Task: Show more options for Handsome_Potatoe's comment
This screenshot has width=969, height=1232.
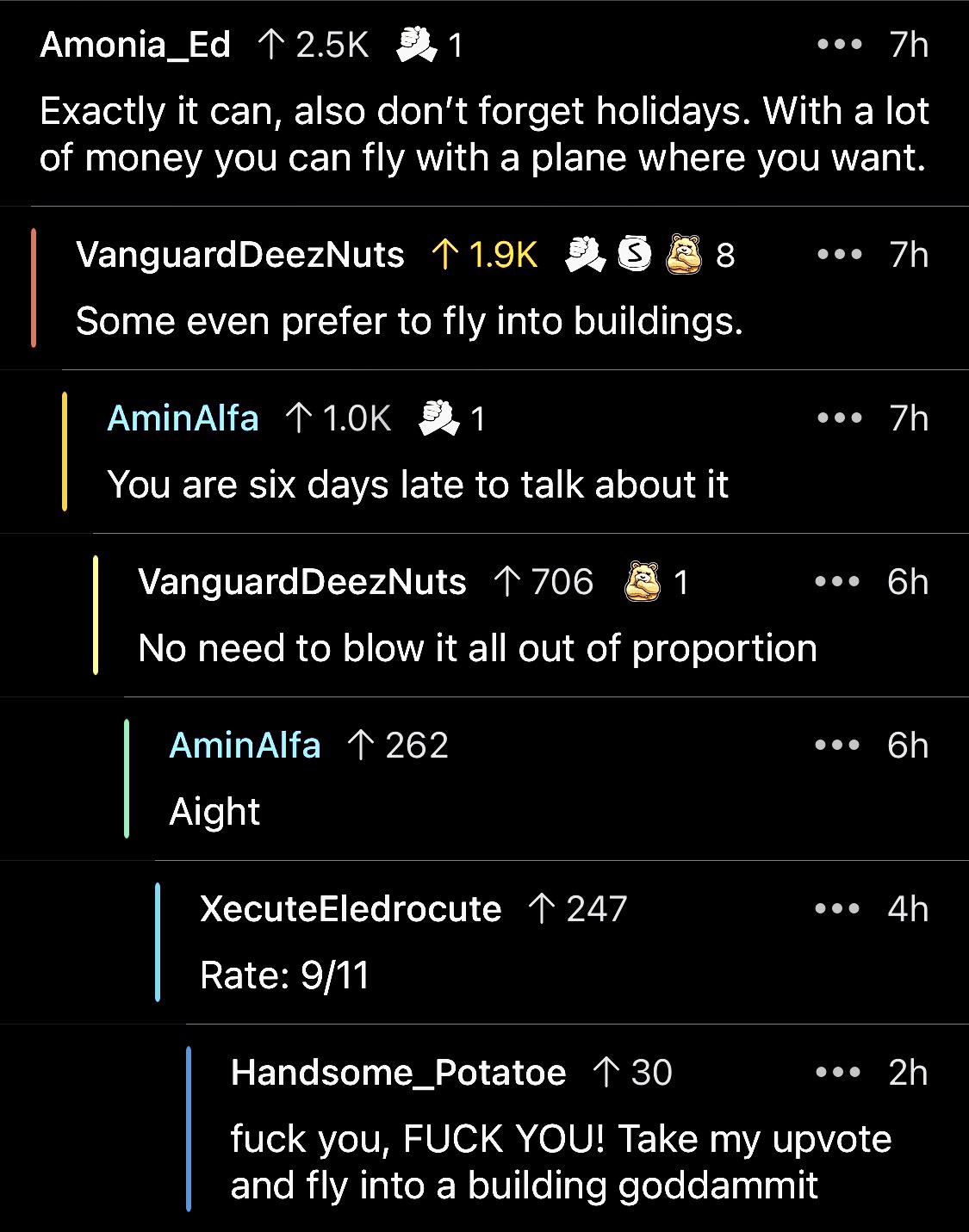Action: pos(837,1073)
